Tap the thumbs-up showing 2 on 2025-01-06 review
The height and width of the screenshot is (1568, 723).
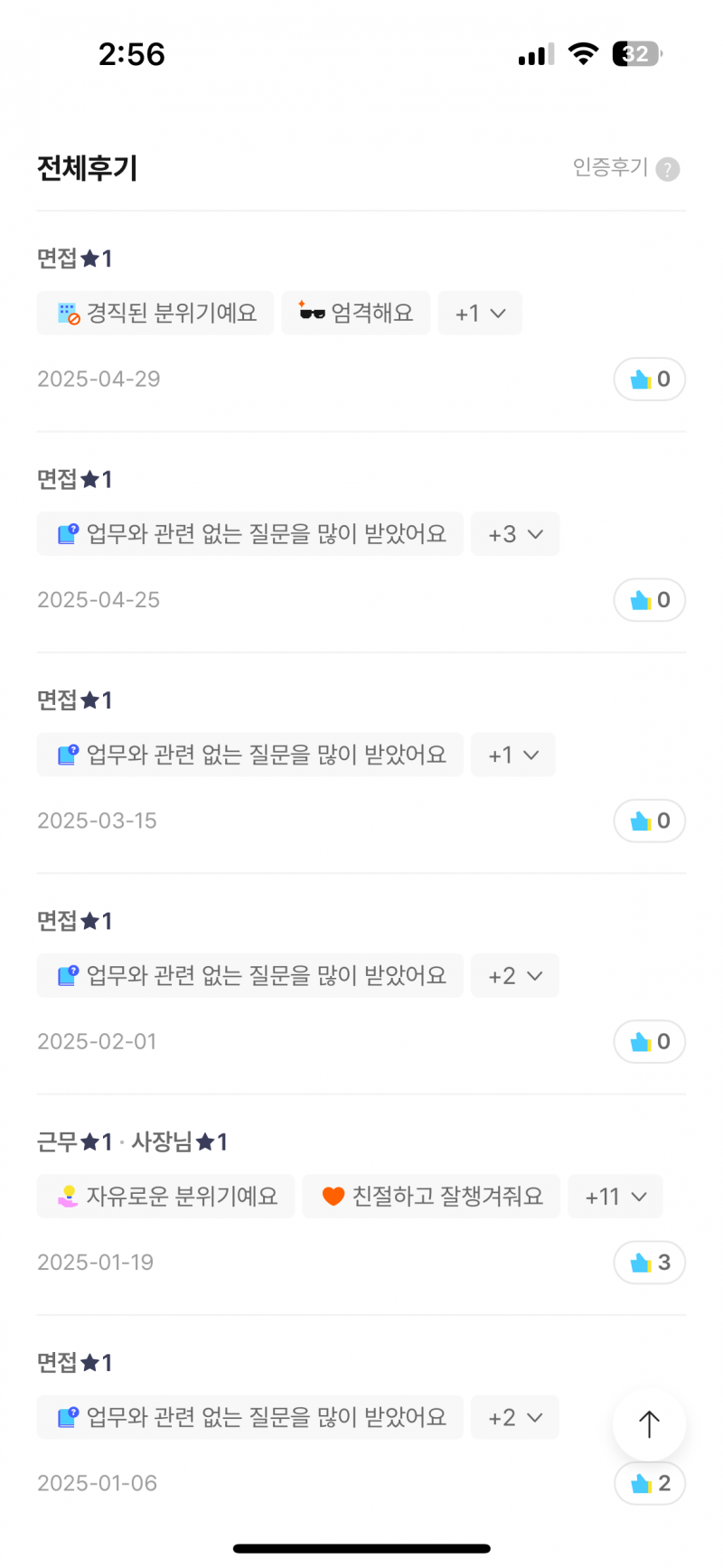point(649,1482)
